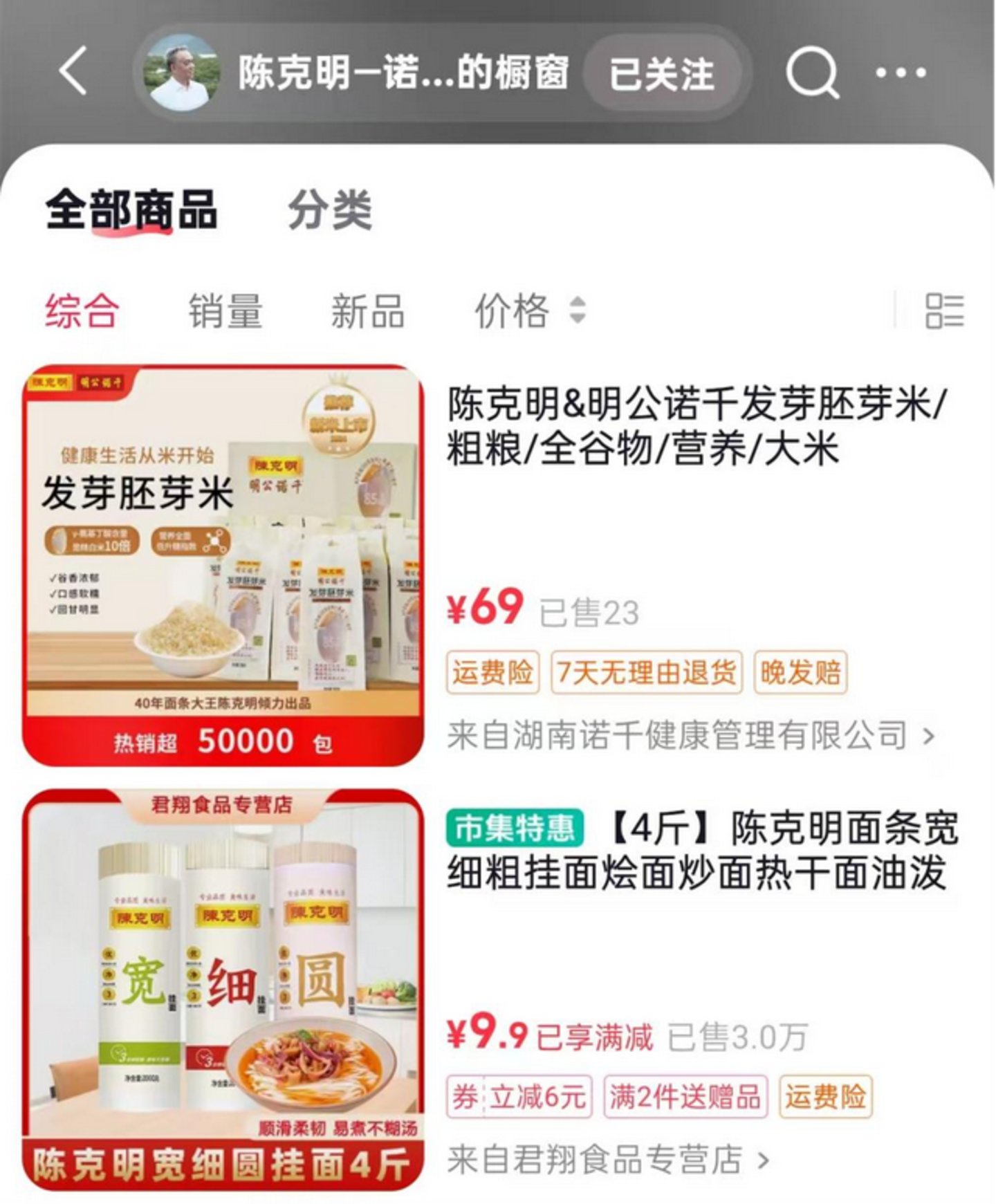Viewport: 996px width, 1204px height.
Task: Toggle the list layout view icon
Action: pyautogui.click(x=944, y=311)
